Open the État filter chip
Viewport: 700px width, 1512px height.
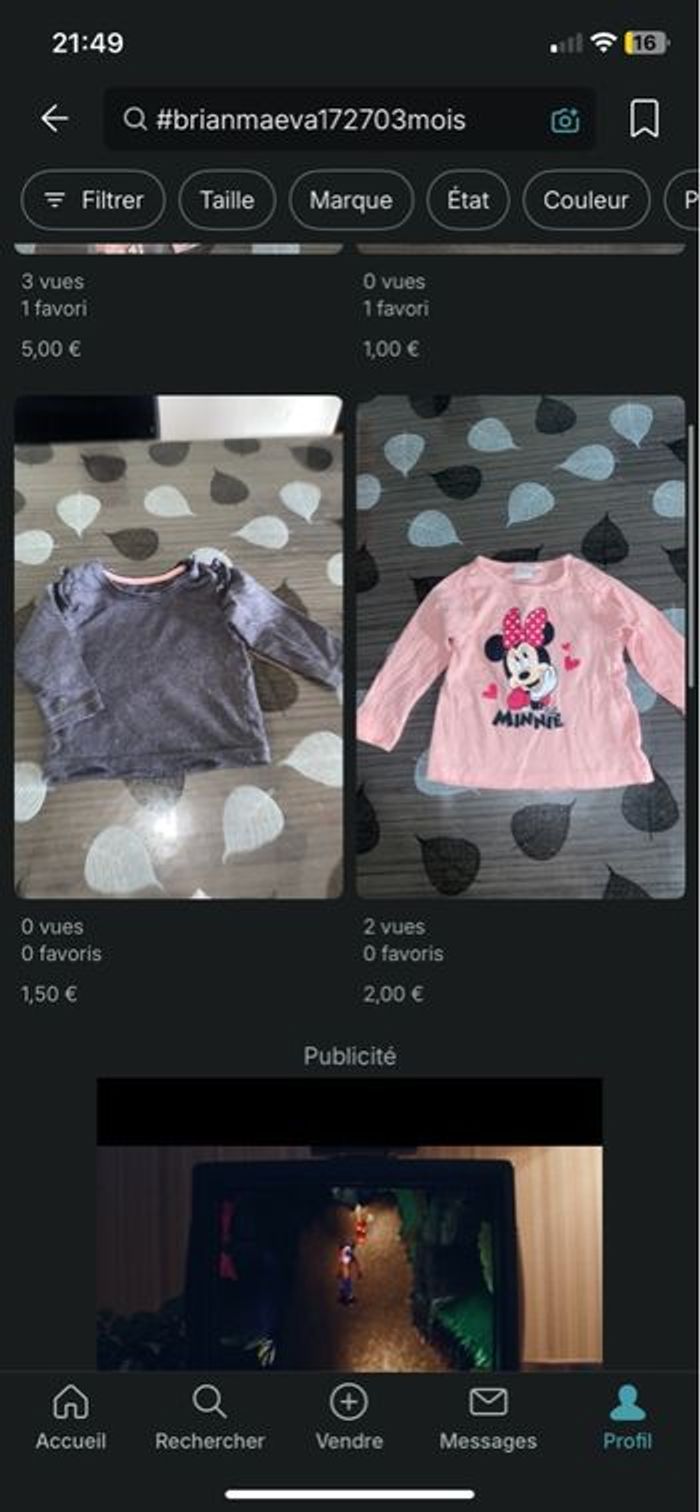[x=468, y=200]
